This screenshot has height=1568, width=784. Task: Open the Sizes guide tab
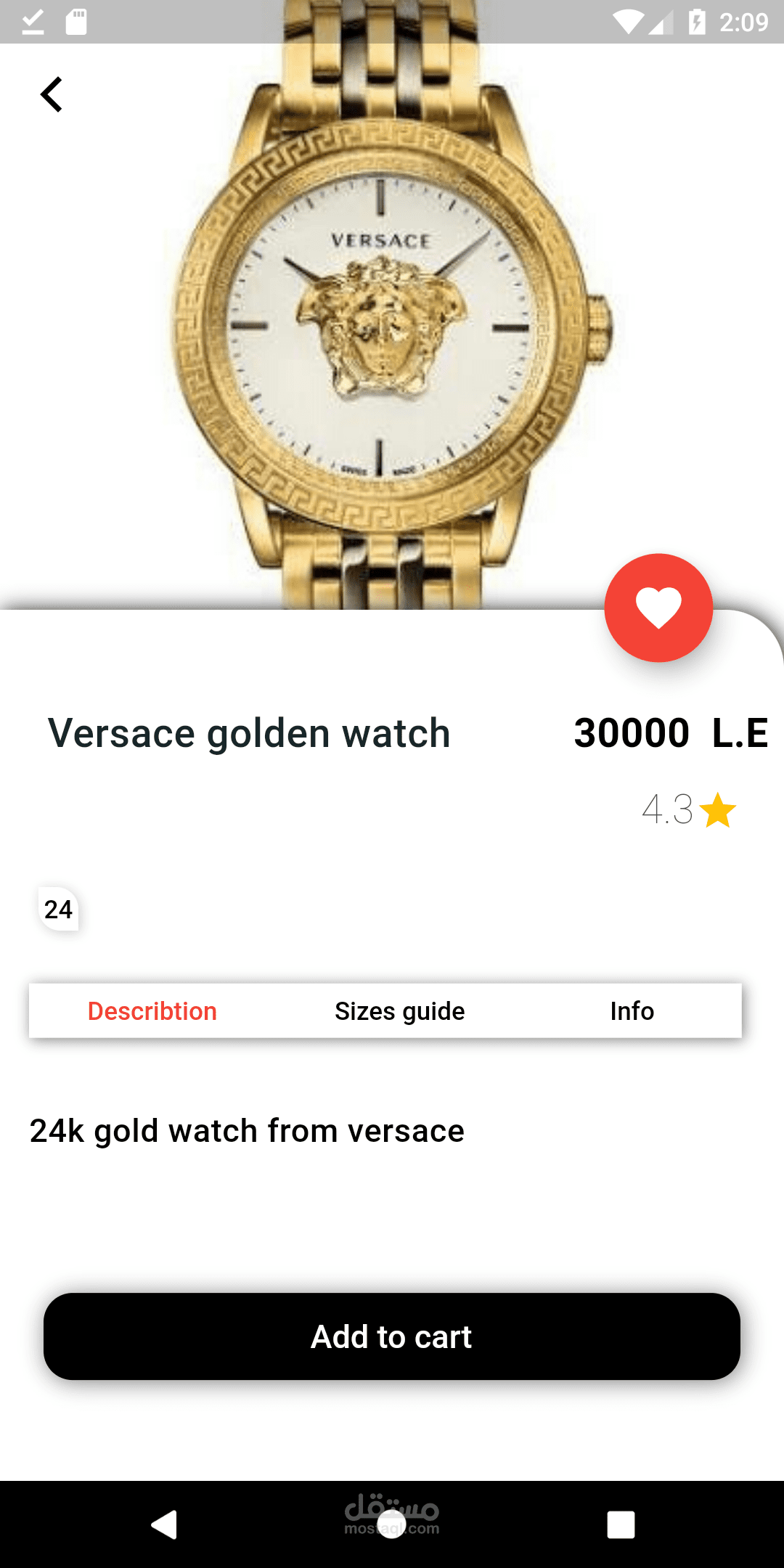(x=399, y=1011)
